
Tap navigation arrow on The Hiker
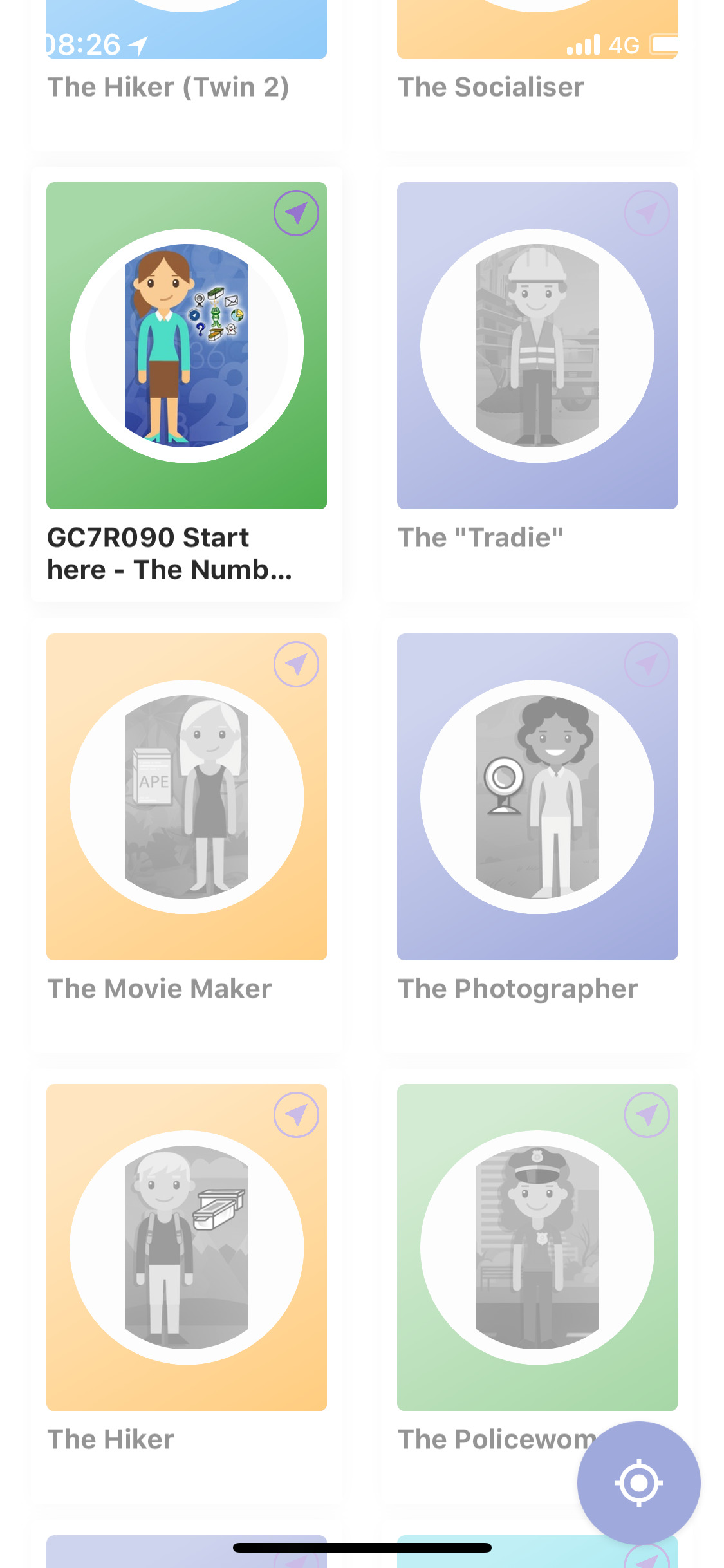click(296, 1115)
